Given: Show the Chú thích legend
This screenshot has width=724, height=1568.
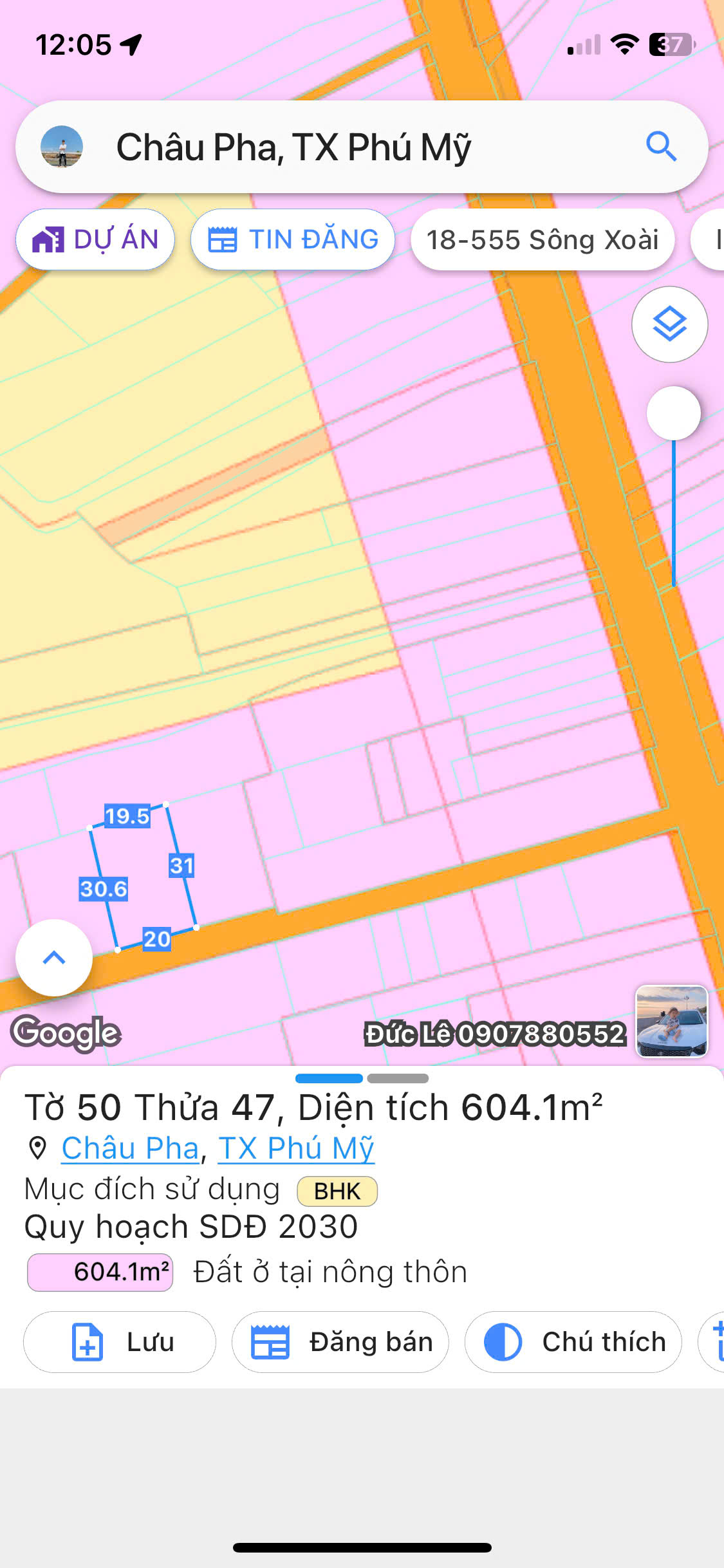Looking at the screenshot, I should [x=573, y=1342].
